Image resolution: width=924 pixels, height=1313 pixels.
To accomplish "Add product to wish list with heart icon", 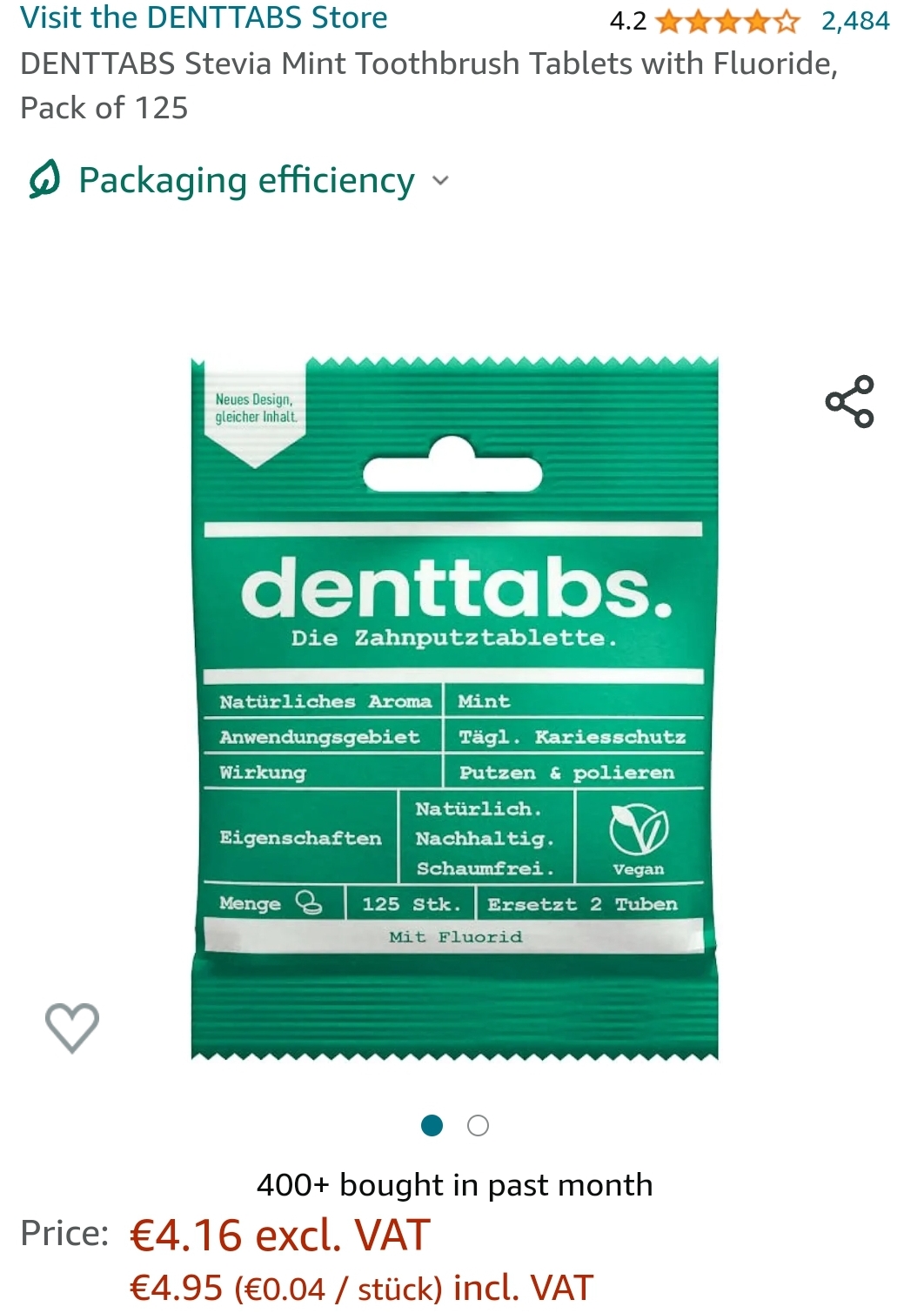I will [72, 1028].
